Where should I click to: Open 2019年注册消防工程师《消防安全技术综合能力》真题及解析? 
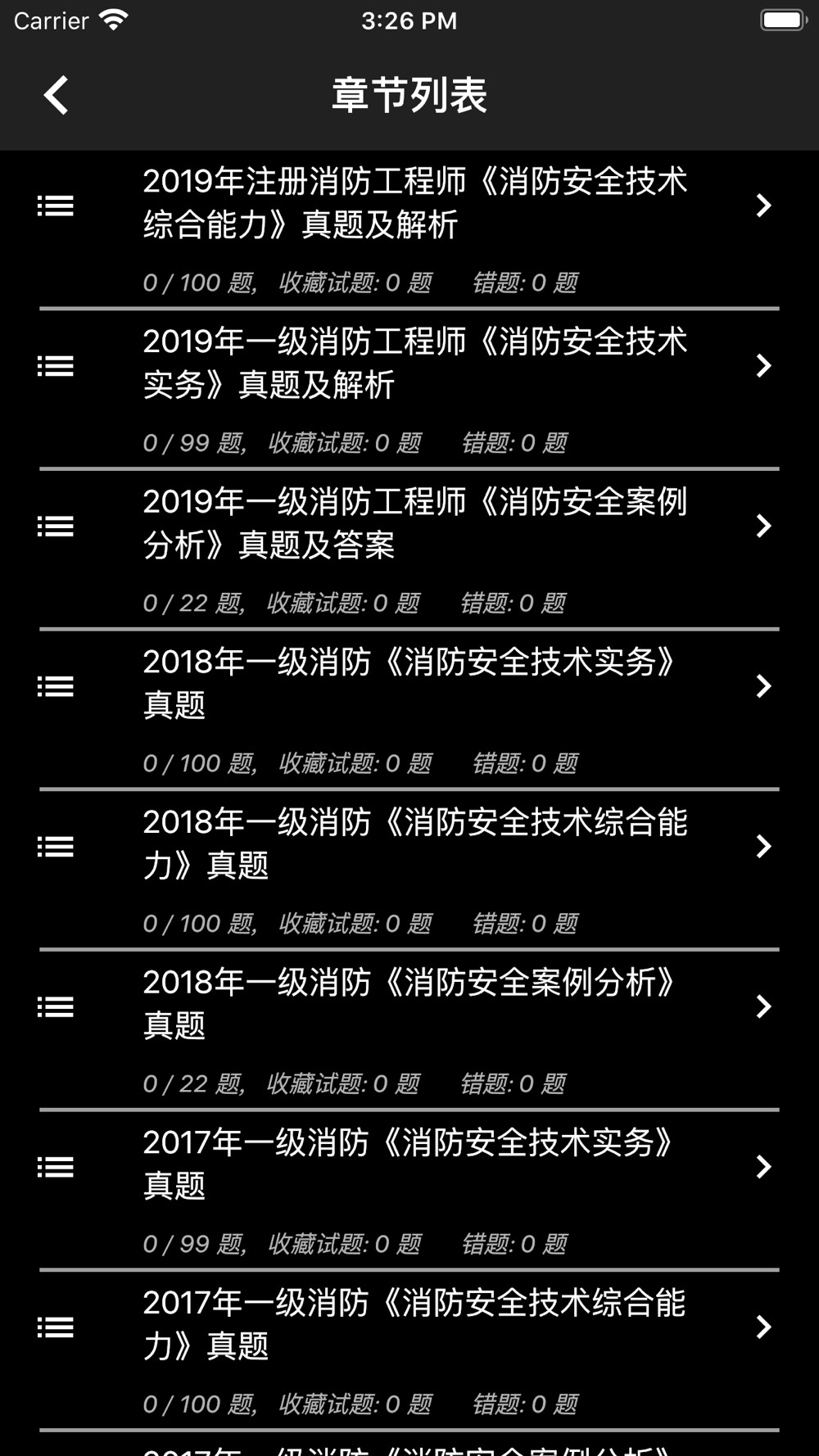click(x=409, y=229)
